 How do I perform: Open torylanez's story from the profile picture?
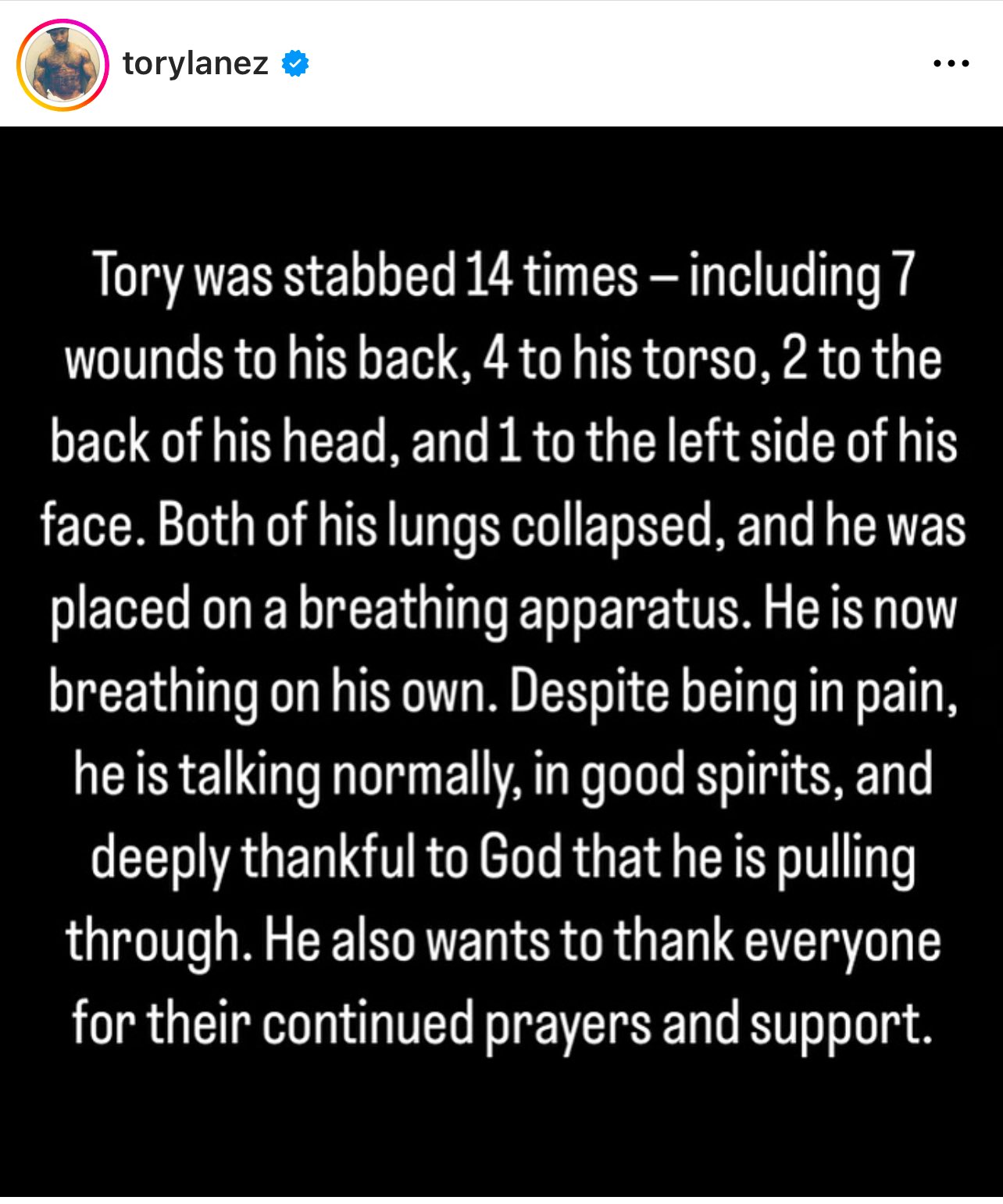point(62,65)
